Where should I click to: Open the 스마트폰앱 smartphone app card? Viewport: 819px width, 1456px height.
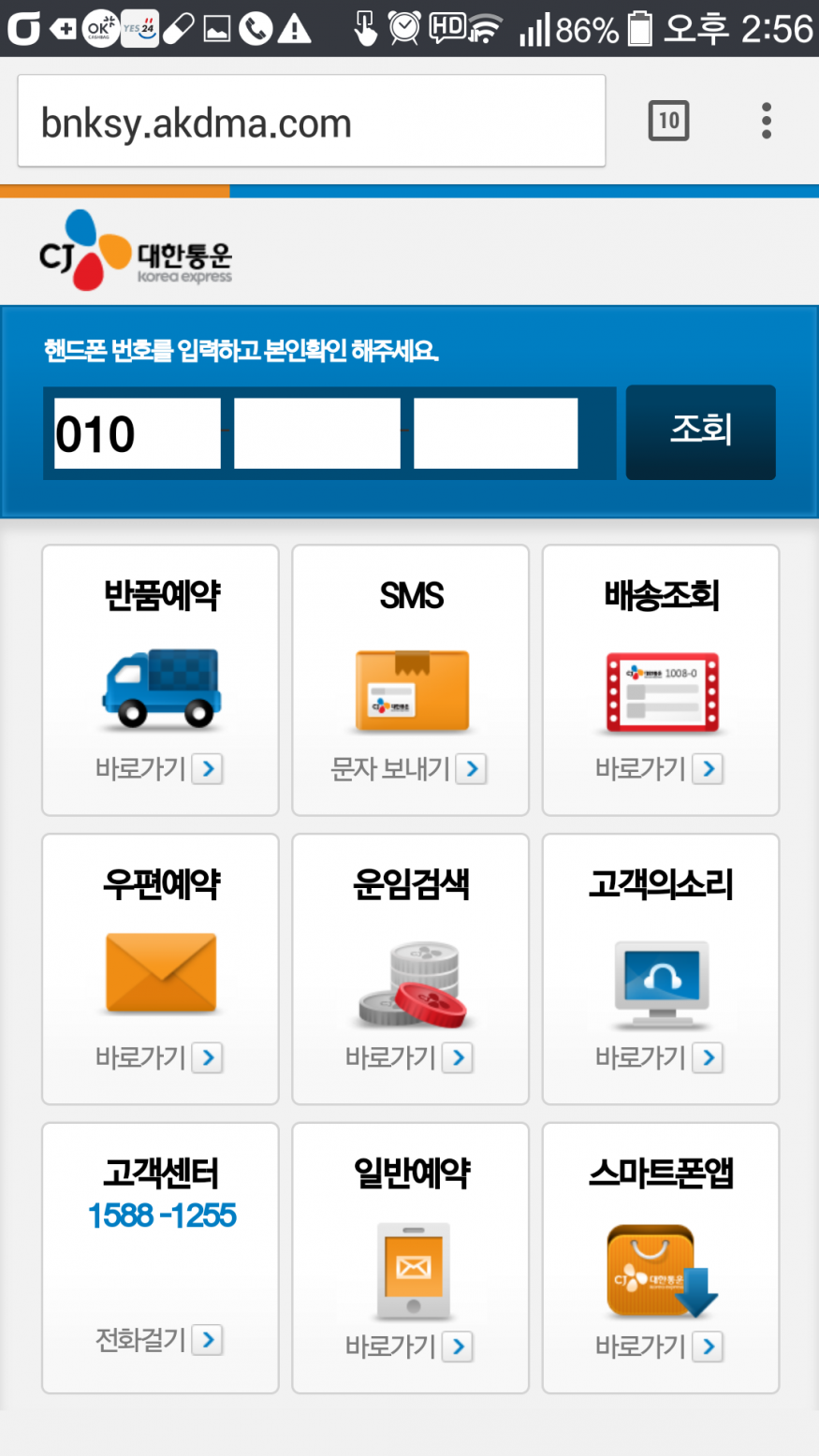click(661, 1259)
